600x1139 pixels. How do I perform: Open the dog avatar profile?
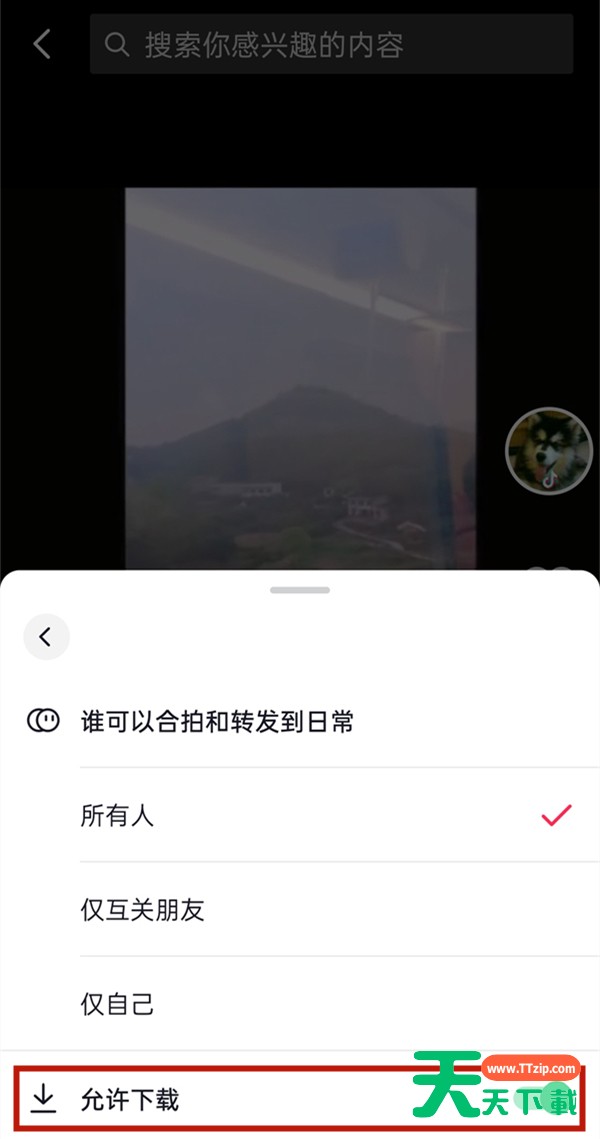point(550,451)
